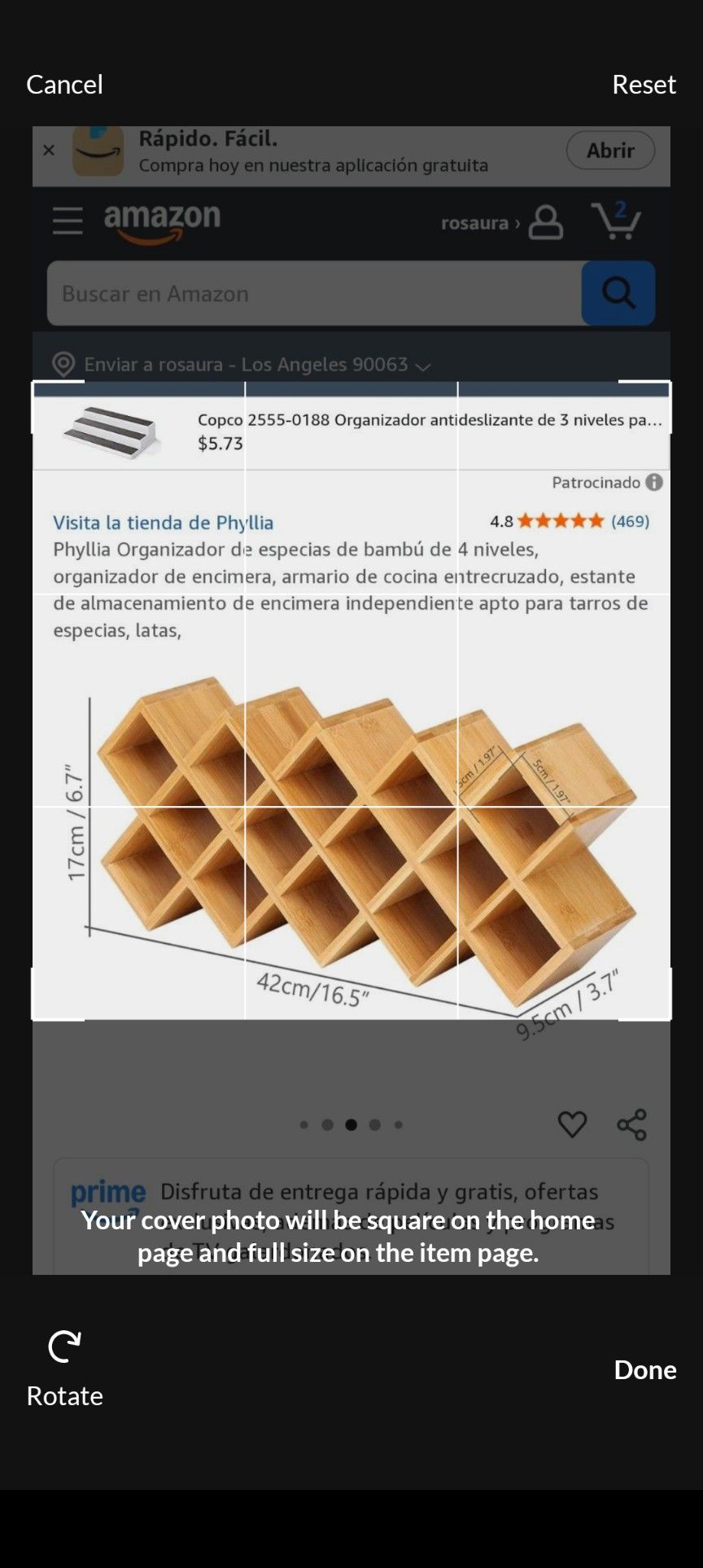Tap the heart favorite icon
Screen dimensions: 703x1568
[x=573, y=1124]
